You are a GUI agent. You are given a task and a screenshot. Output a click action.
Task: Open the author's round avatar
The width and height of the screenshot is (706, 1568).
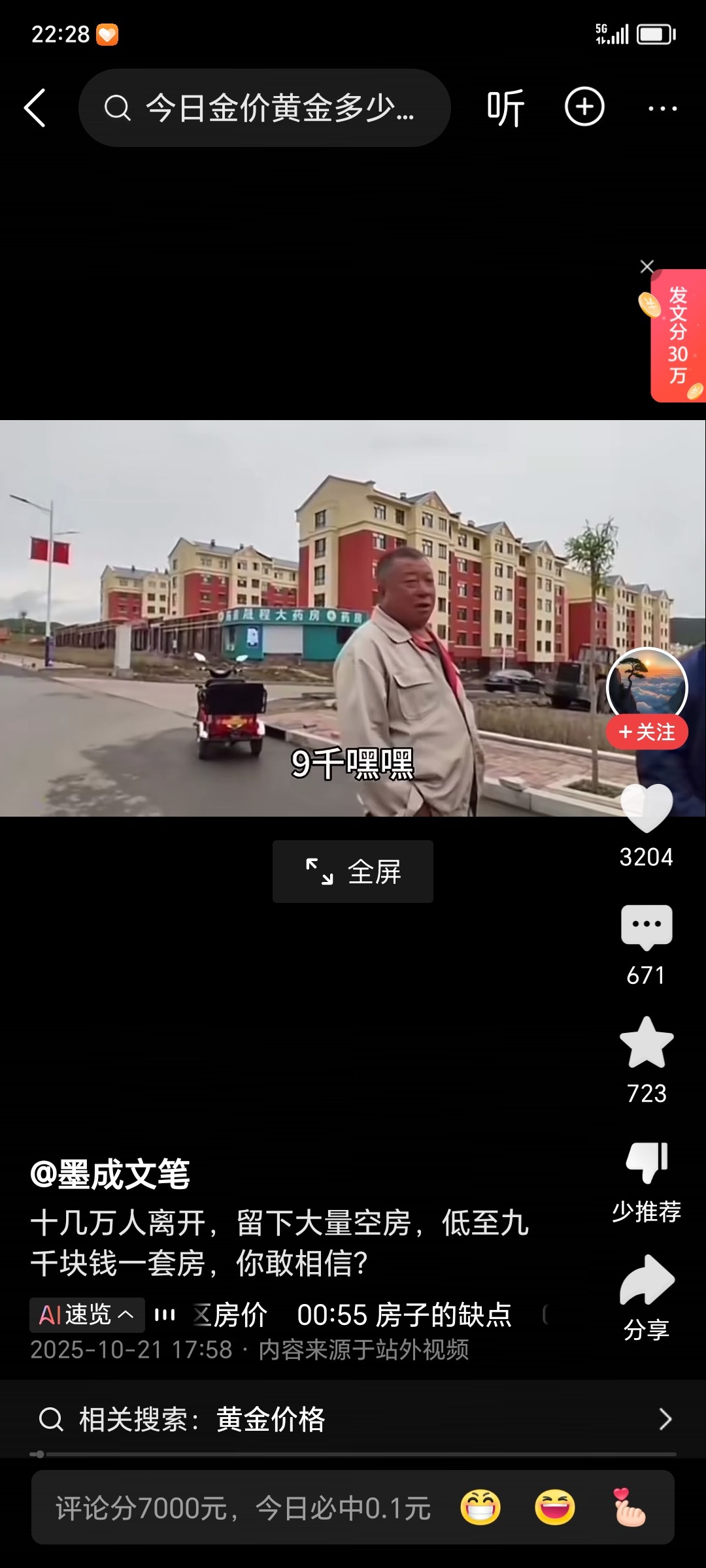(x=647, y=685)
